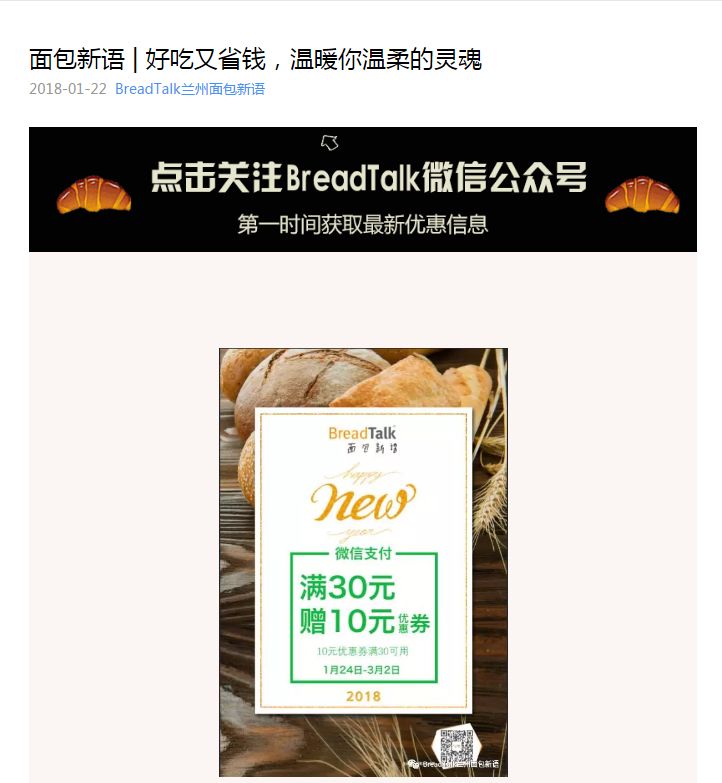Open the BreadTalk兰州面包新语 account link
Image resolution: width=722 pixels, height=783 pixels.
tap(190, 89)
